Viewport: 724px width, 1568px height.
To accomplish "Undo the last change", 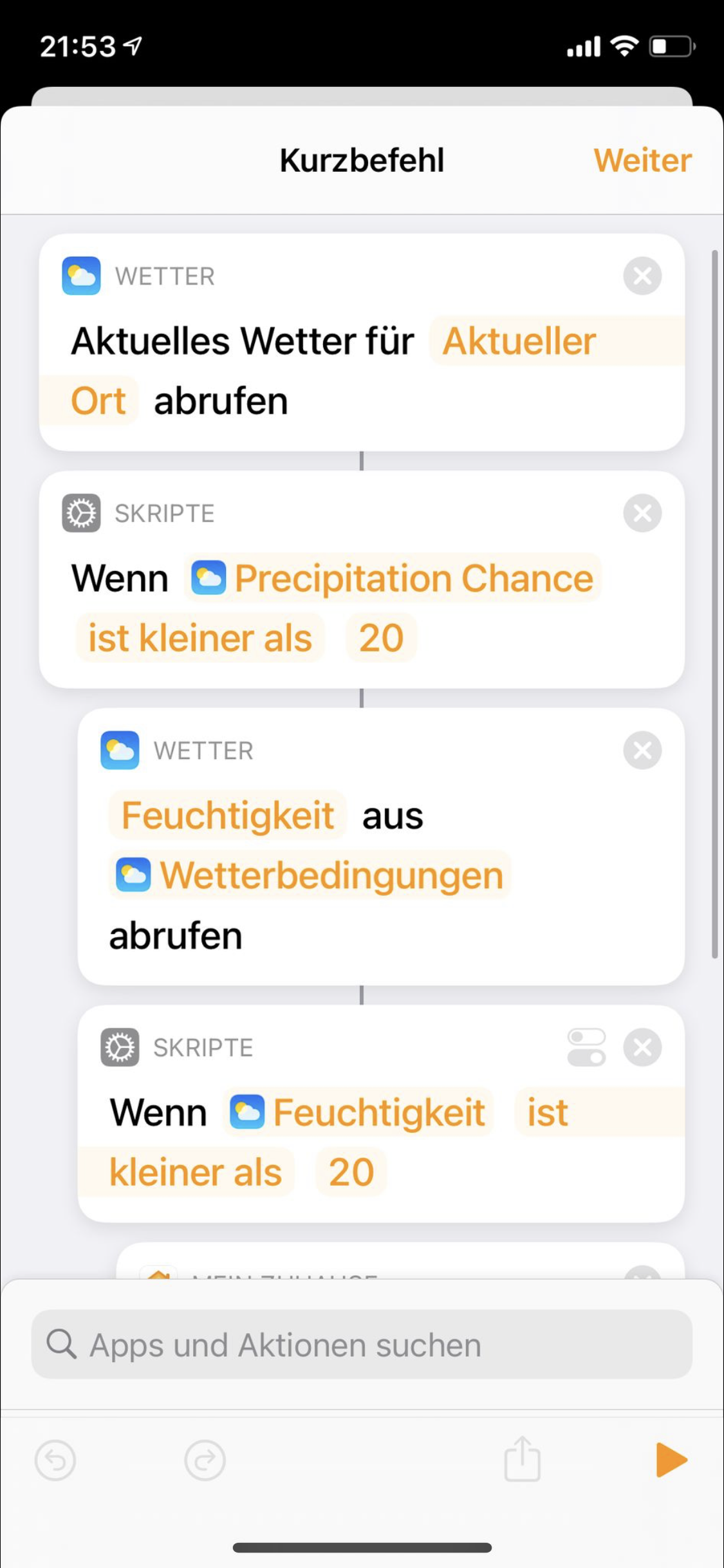I will [x=55, y=1461].
